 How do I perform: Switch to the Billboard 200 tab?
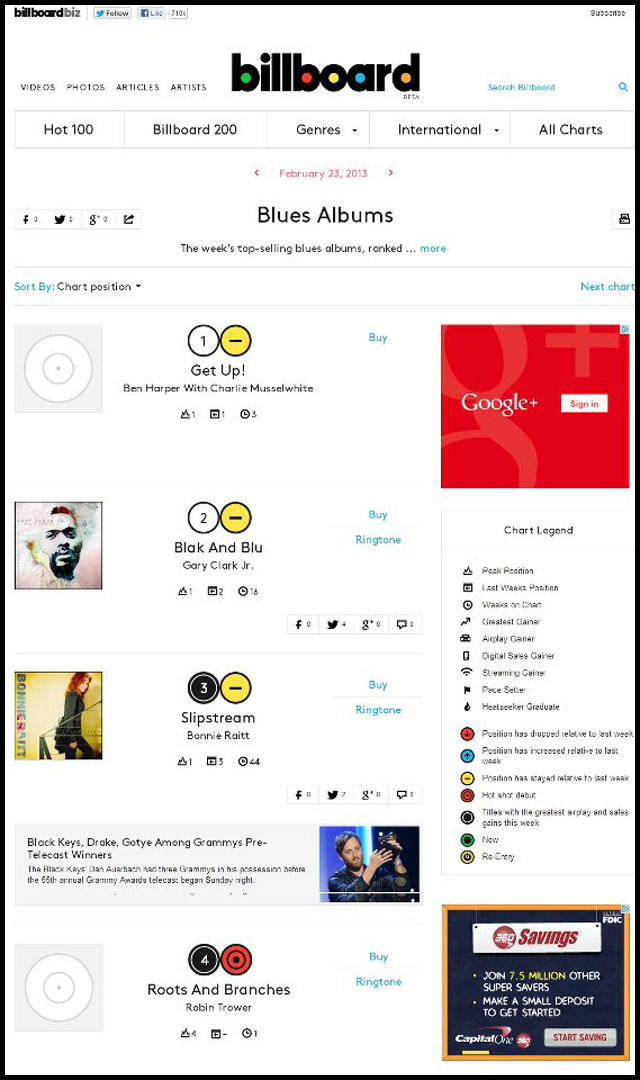coord(195,129)
